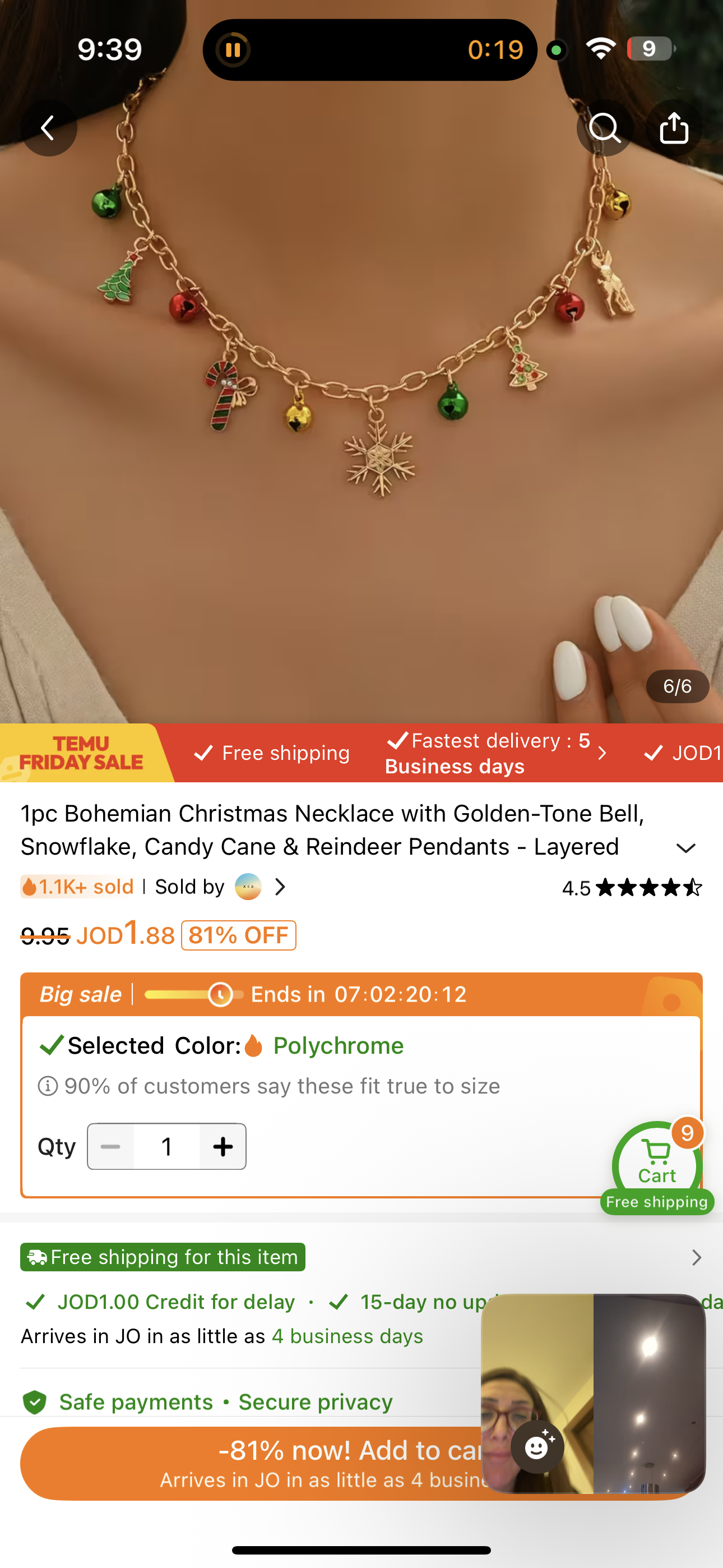Tap the emoji effects button on video
The width and height of the screenshot is (723, 1568).
coord(537,1447)
